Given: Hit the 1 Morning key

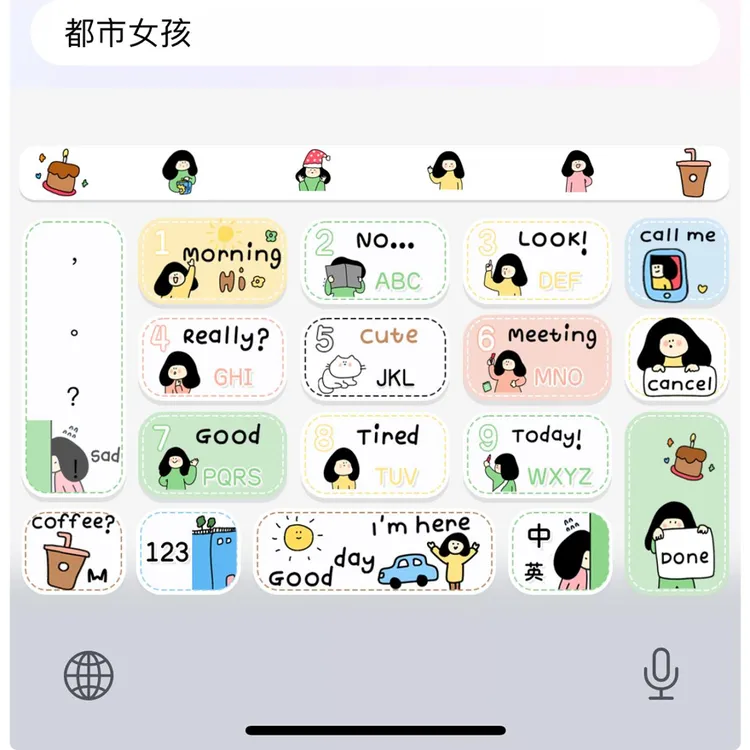Looking at the screenshot, I should coord(212,261).
